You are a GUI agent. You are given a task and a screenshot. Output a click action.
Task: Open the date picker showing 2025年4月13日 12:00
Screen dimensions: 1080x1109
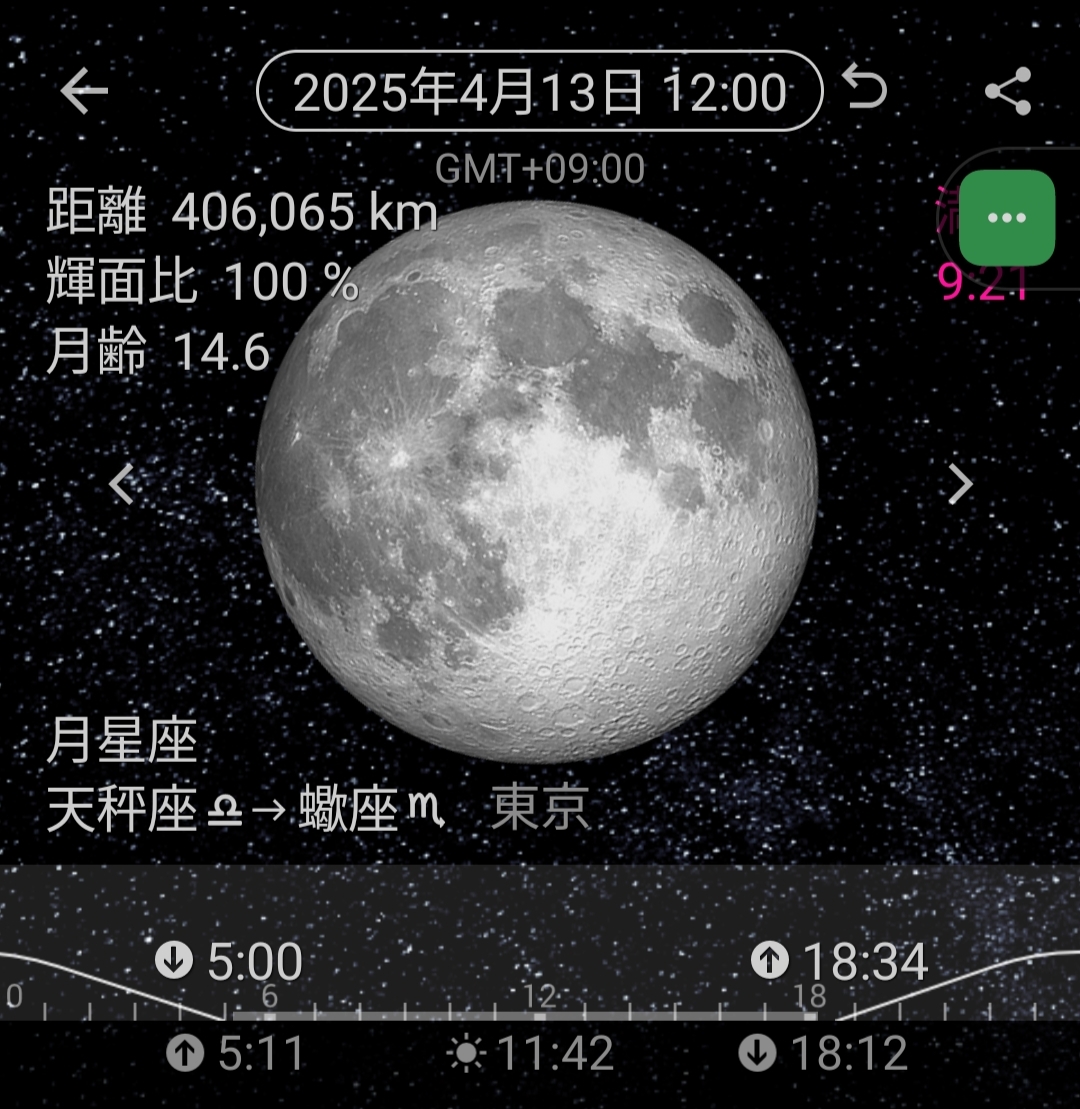tap(540, 92)
